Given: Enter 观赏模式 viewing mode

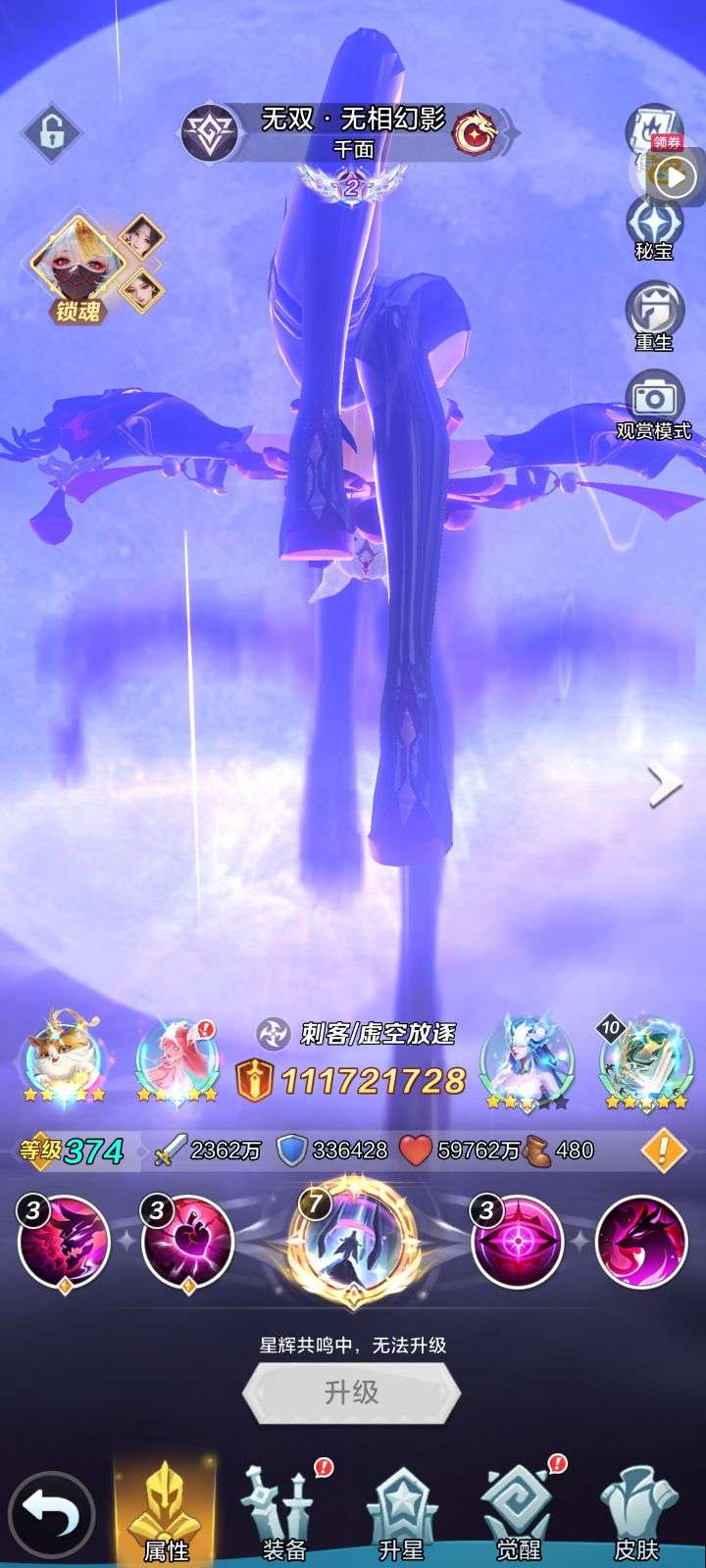Looking at the screenshot, I should tap(653, 404).
